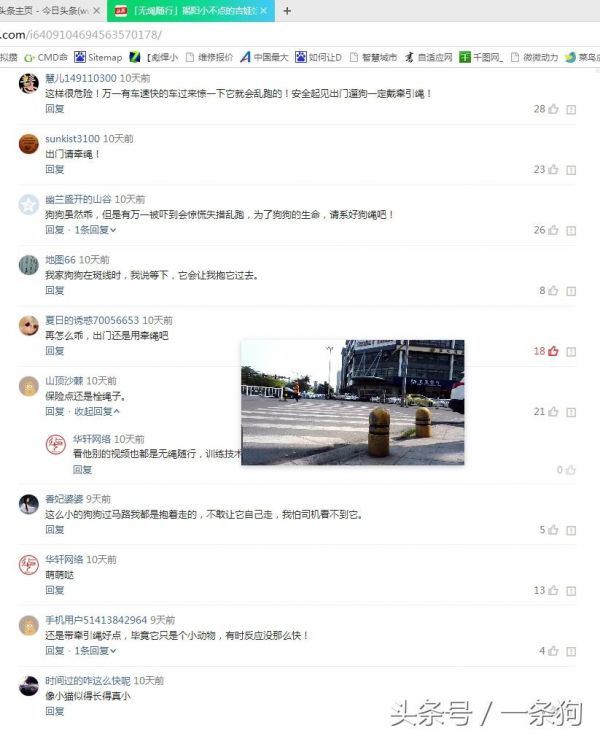Open the floating street video thumbnail
The image size is (600, 736).
352,401
